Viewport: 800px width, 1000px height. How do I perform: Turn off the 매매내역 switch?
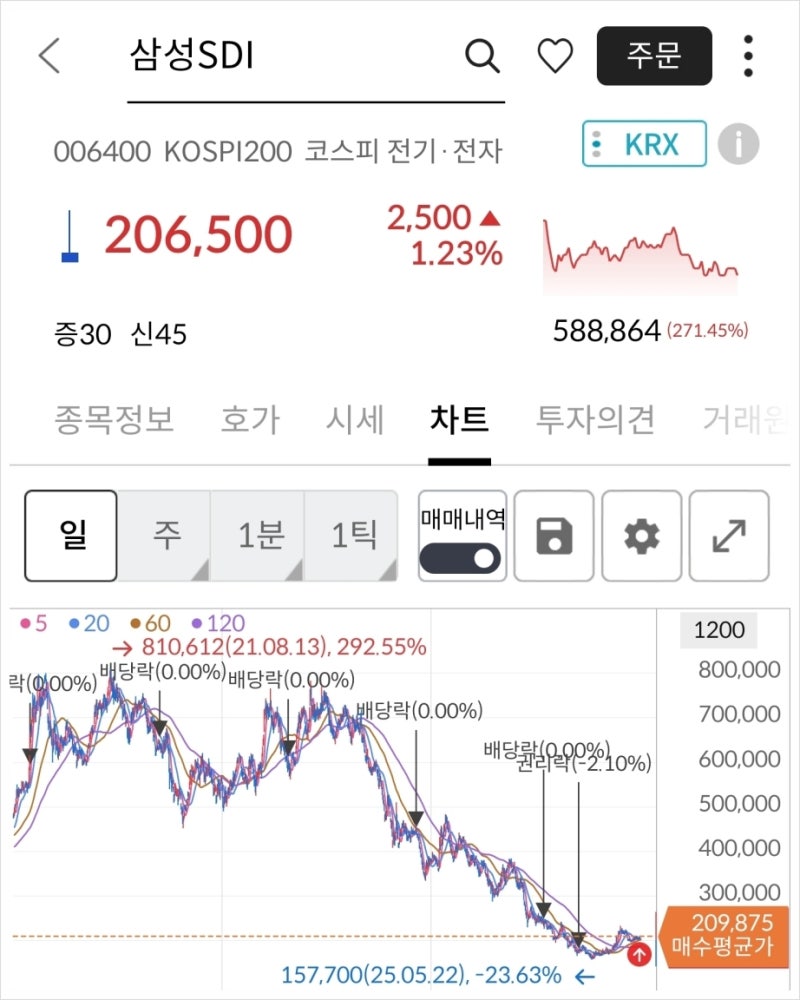[x=461, y=556]
